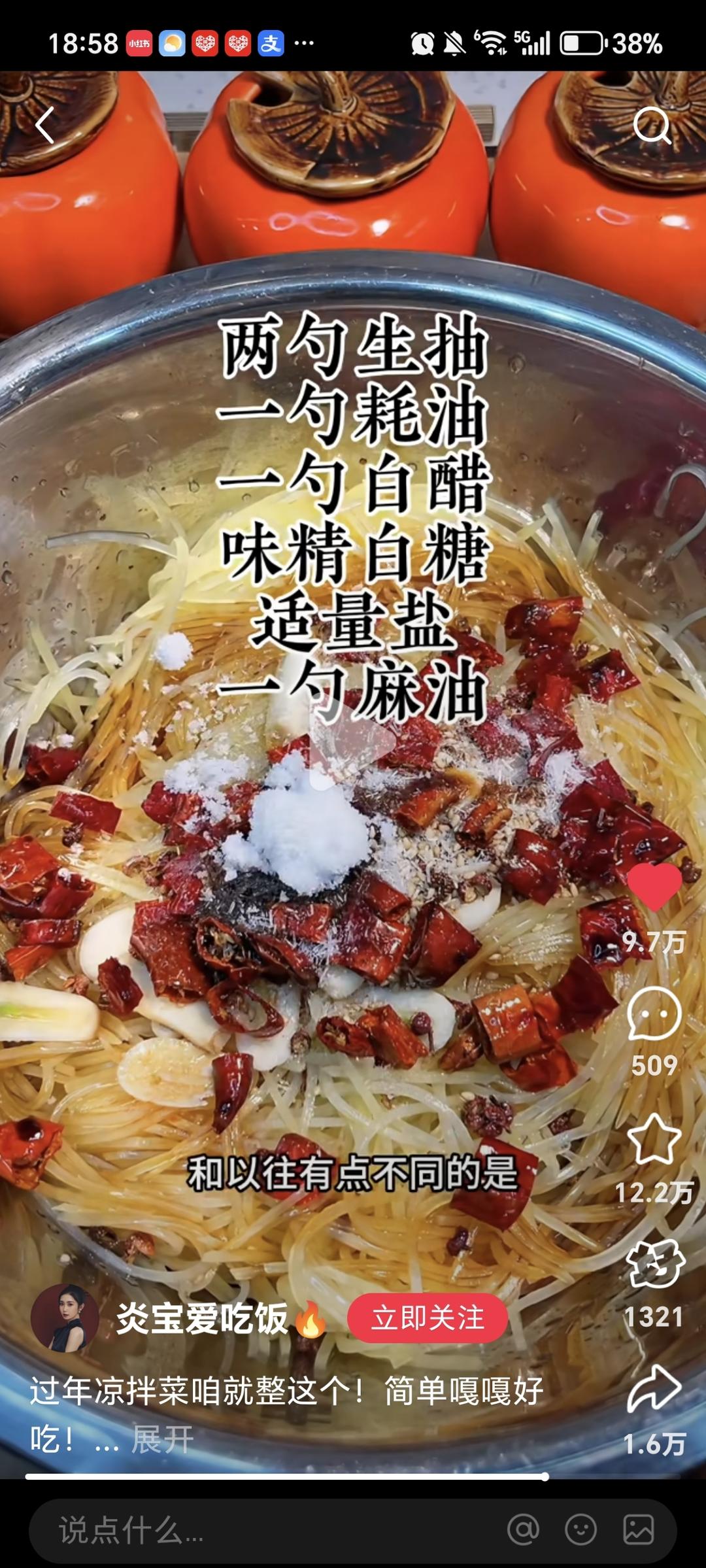Attach a picture with the image icon
Screen dimensions: 706x1568
pos(638,1530)
